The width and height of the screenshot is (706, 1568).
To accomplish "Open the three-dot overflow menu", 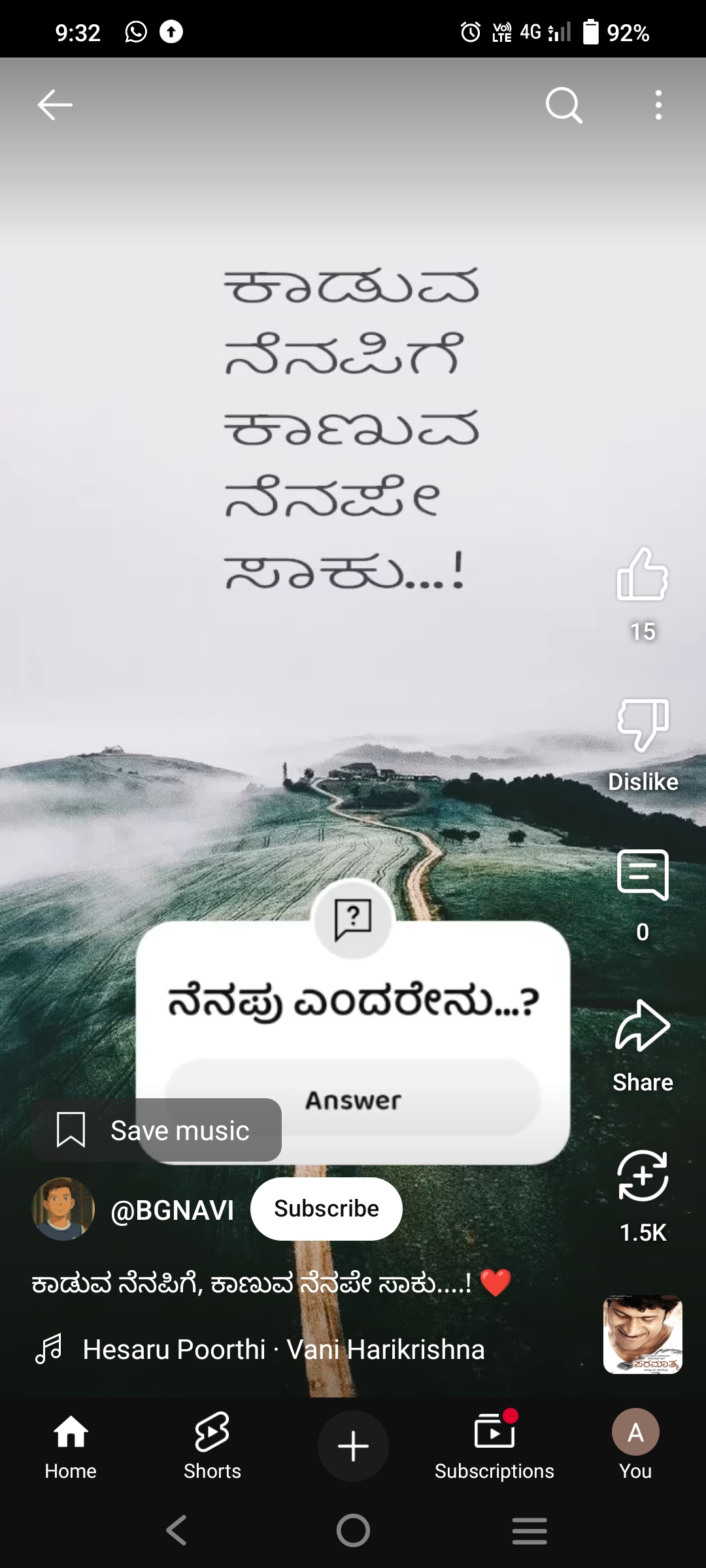I will tap(658, 105).
